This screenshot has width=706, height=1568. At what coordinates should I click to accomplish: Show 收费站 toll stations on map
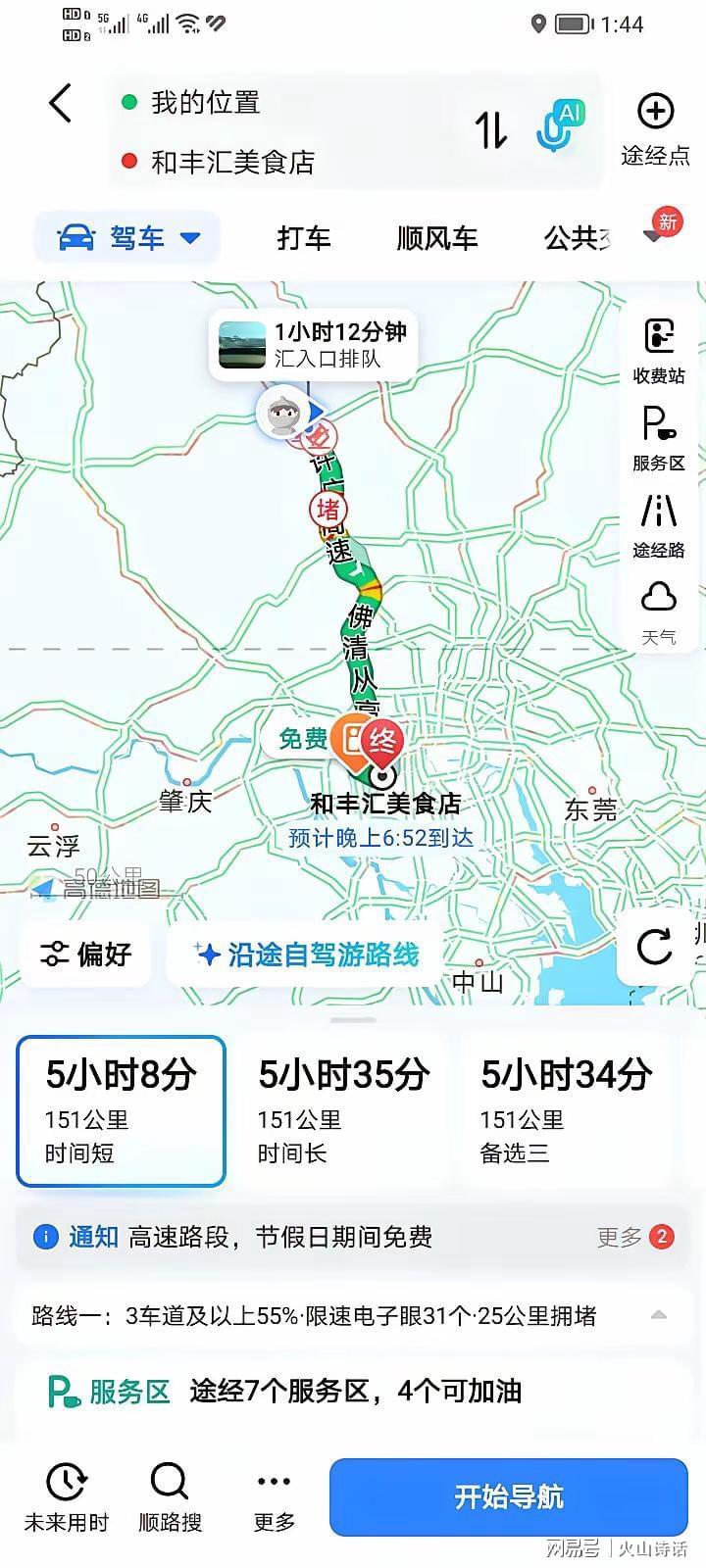658,350
